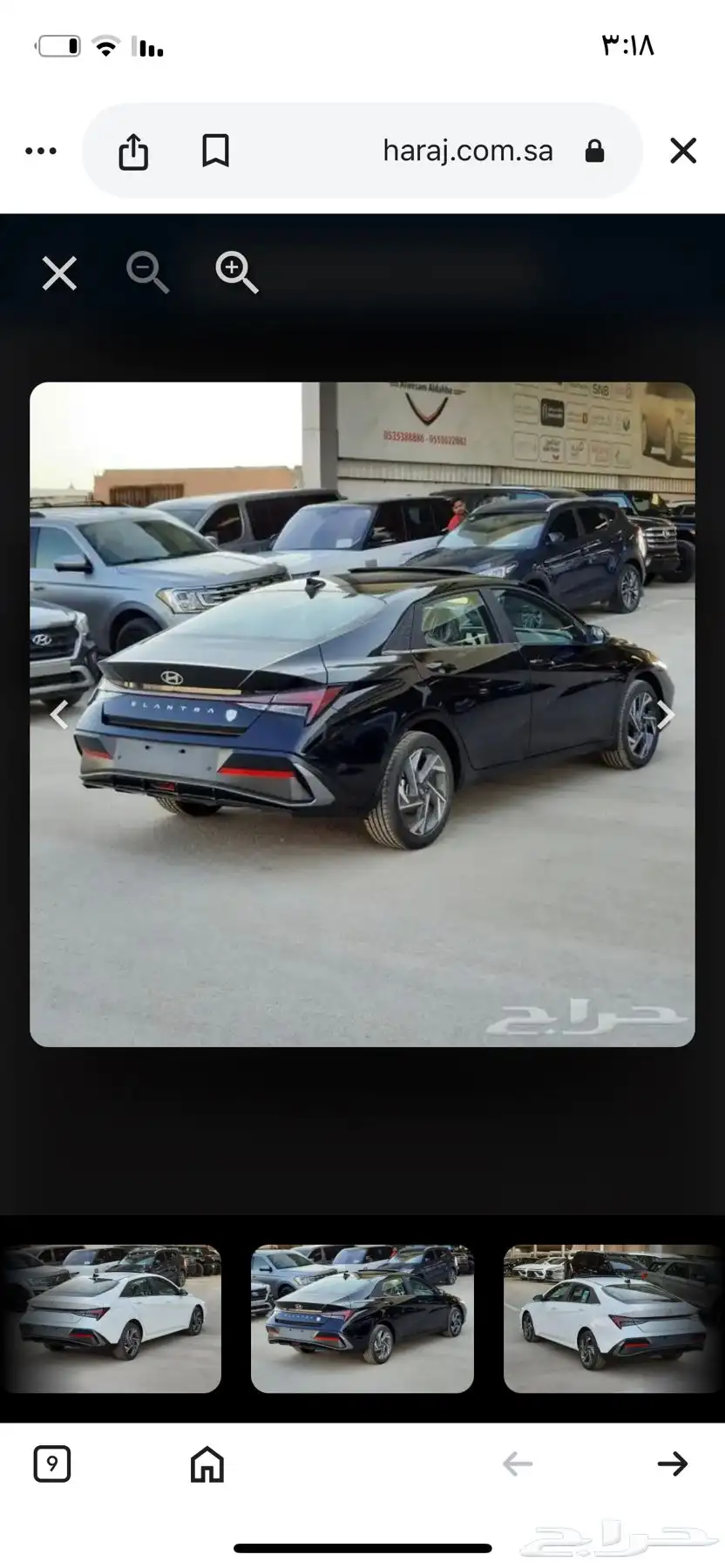Image resolution: width=725 pixels, height=1568 pixels.
Task: Open the tabs switcher showing 9
Action: coord(52,1463)
